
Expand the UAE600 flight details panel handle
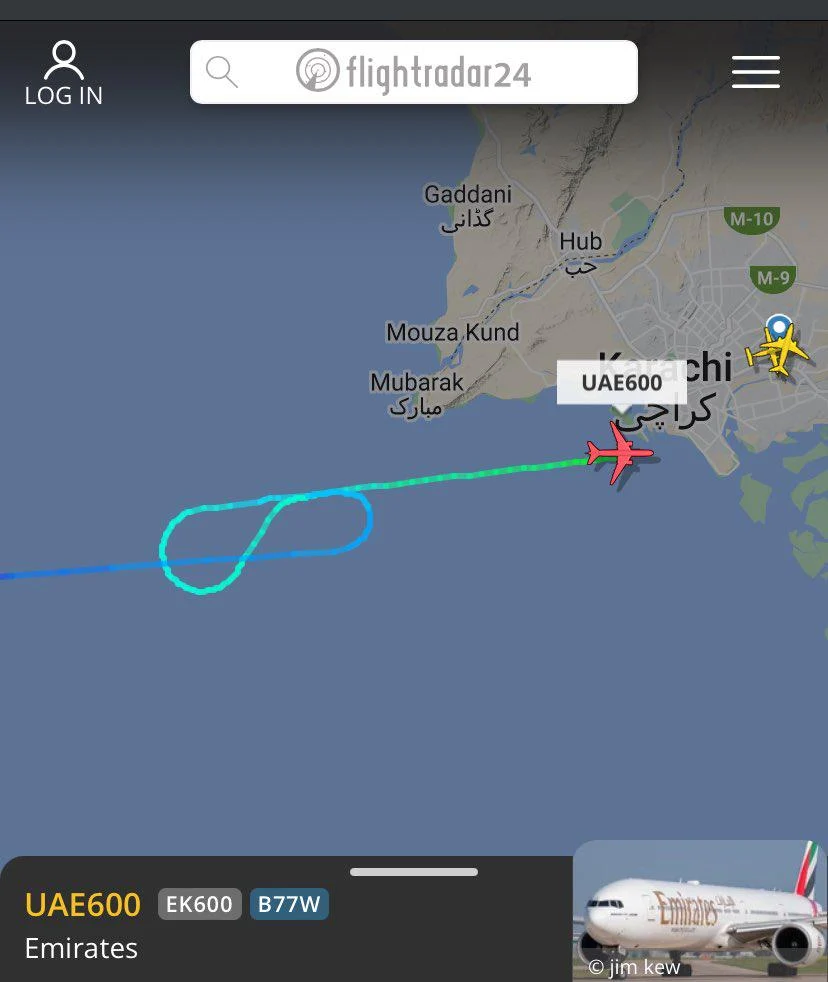tap(413, 872)
